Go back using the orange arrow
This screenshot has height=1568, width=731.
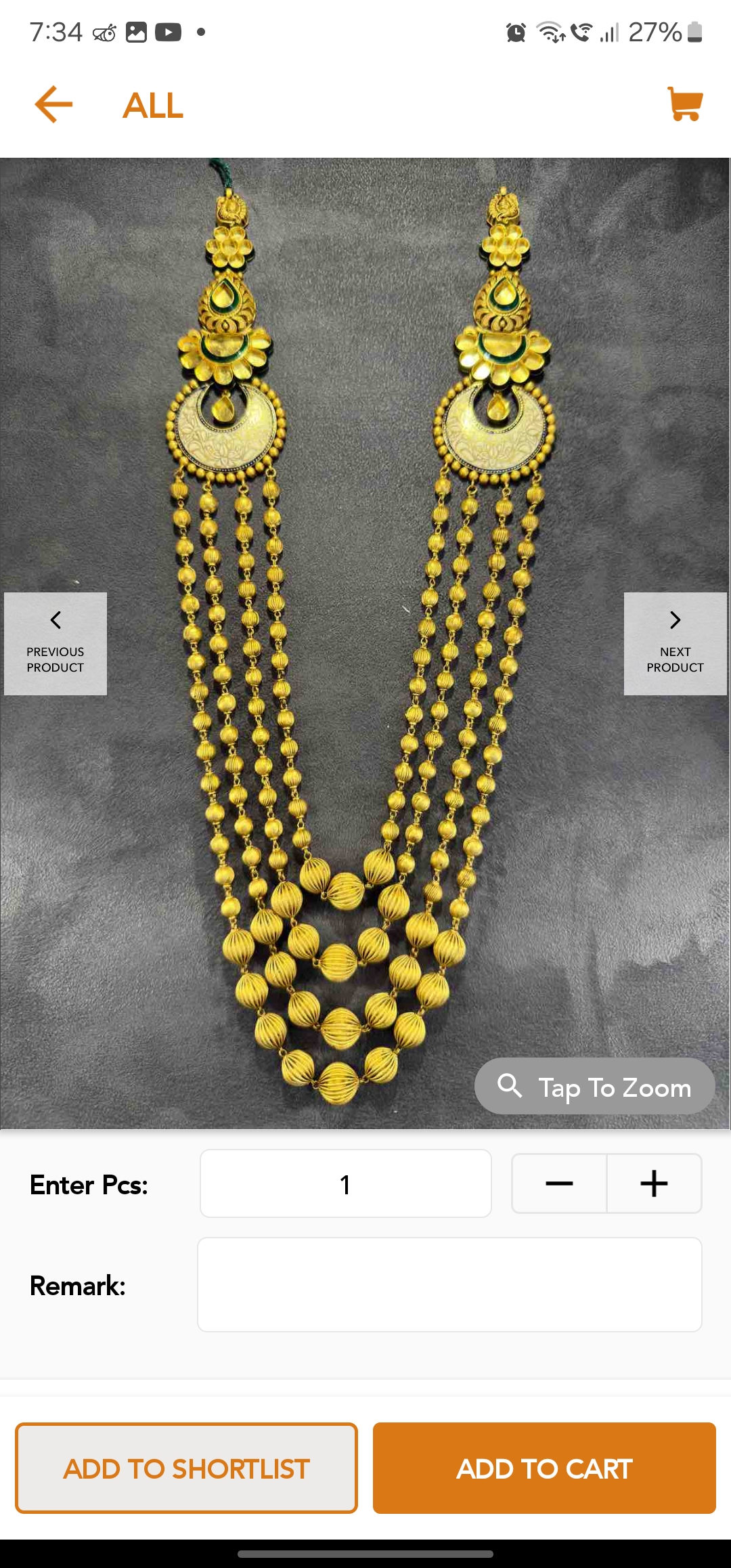(x=53, y=104)
